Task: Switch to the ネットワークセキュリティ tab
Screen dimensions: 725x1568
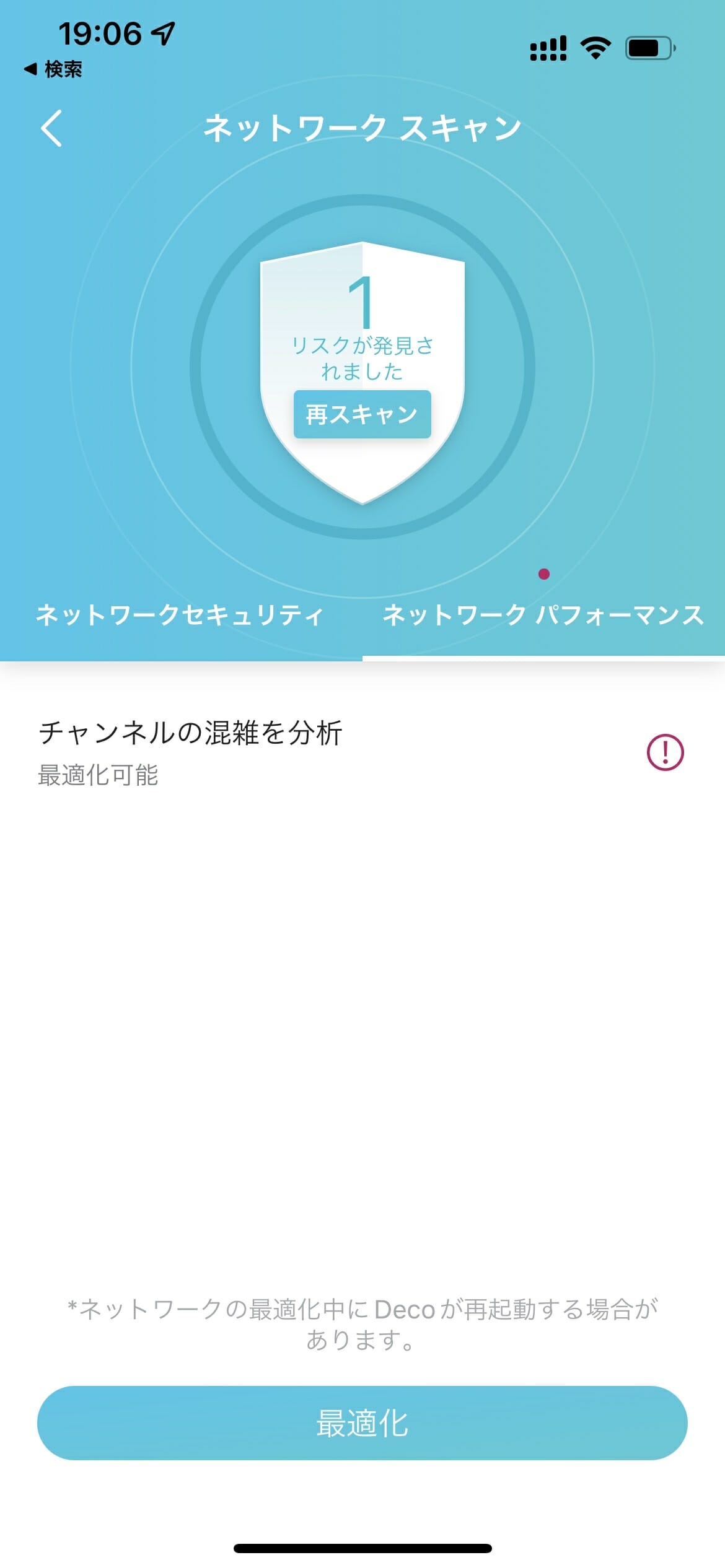Action: 180,615
